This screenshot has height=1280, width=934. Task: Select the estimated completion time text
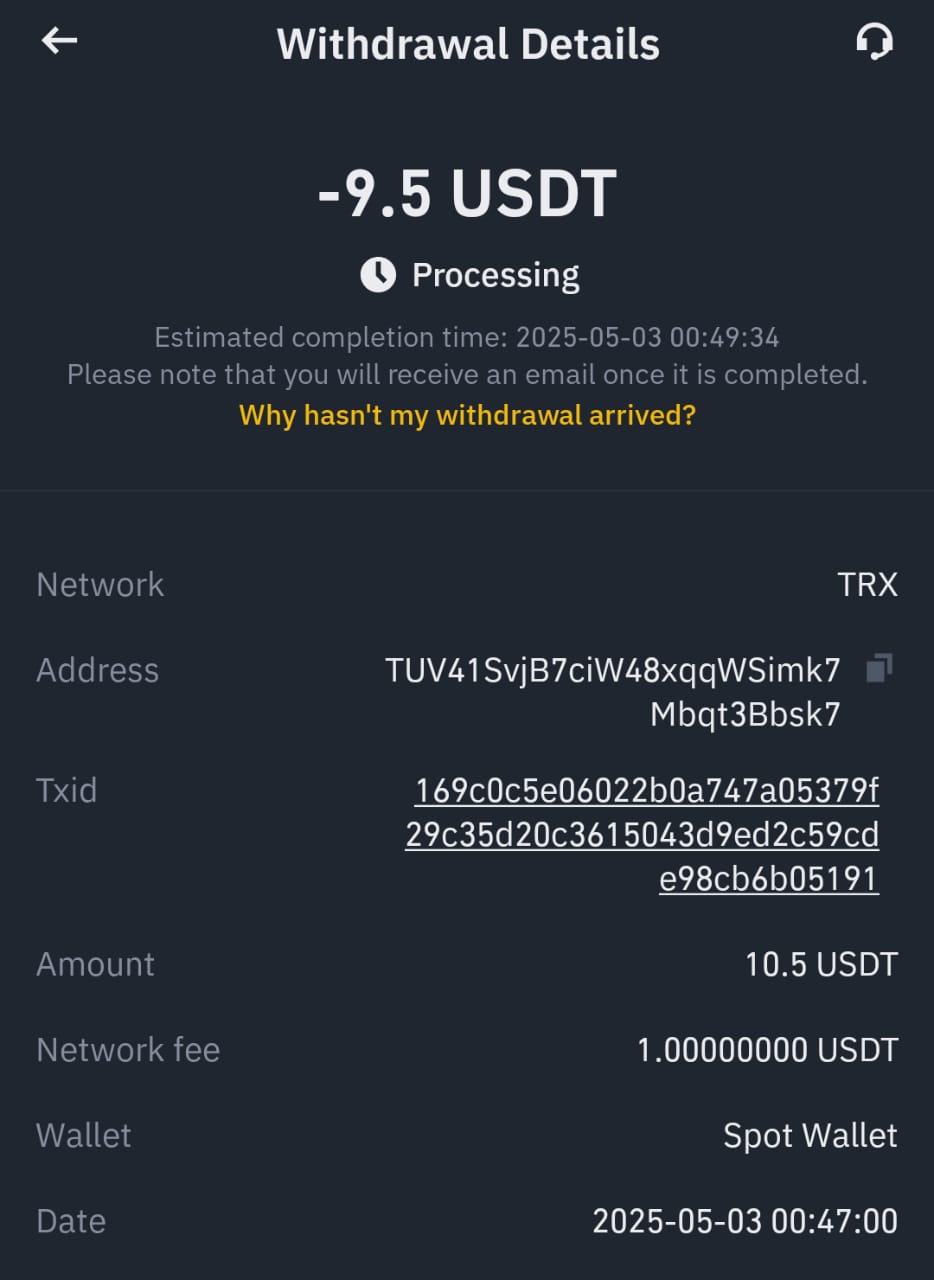point(466,337)
